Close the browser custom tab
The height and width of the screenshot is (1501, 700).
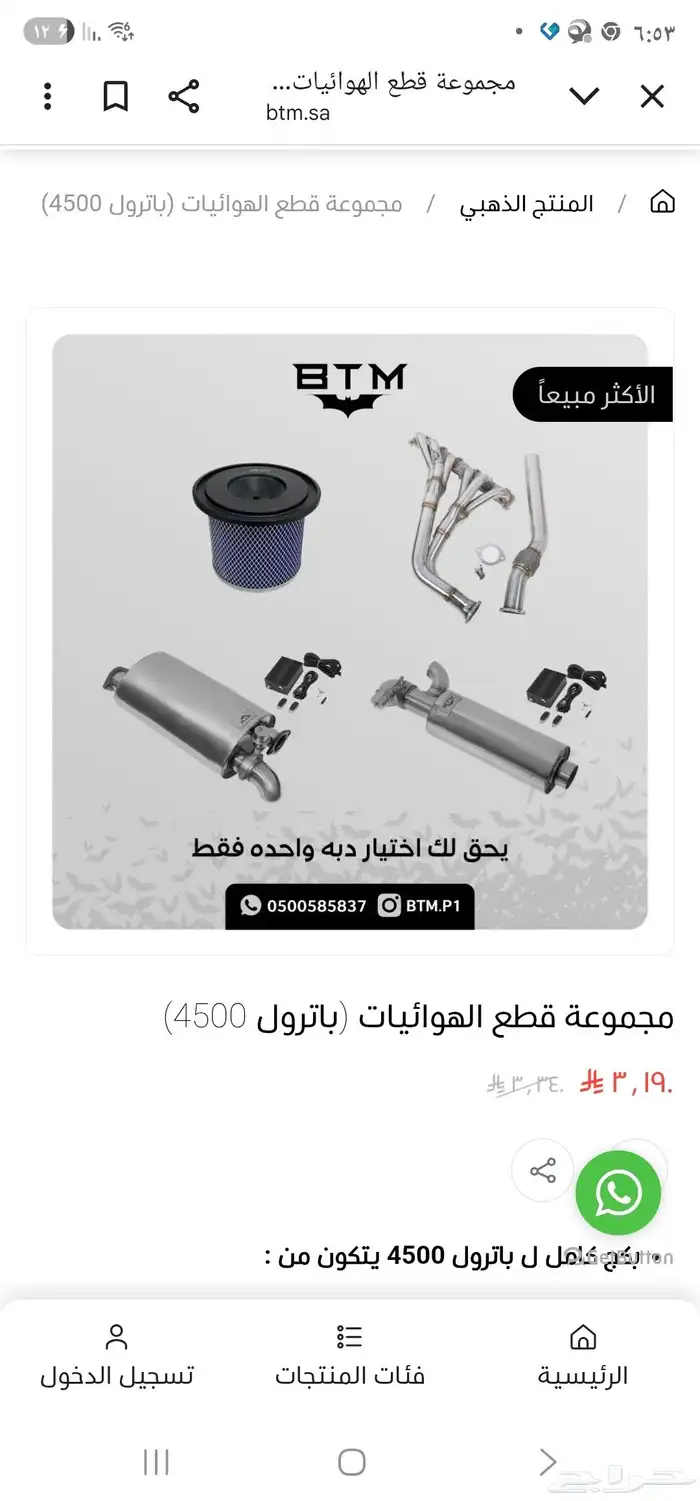[x=652, y=97]
